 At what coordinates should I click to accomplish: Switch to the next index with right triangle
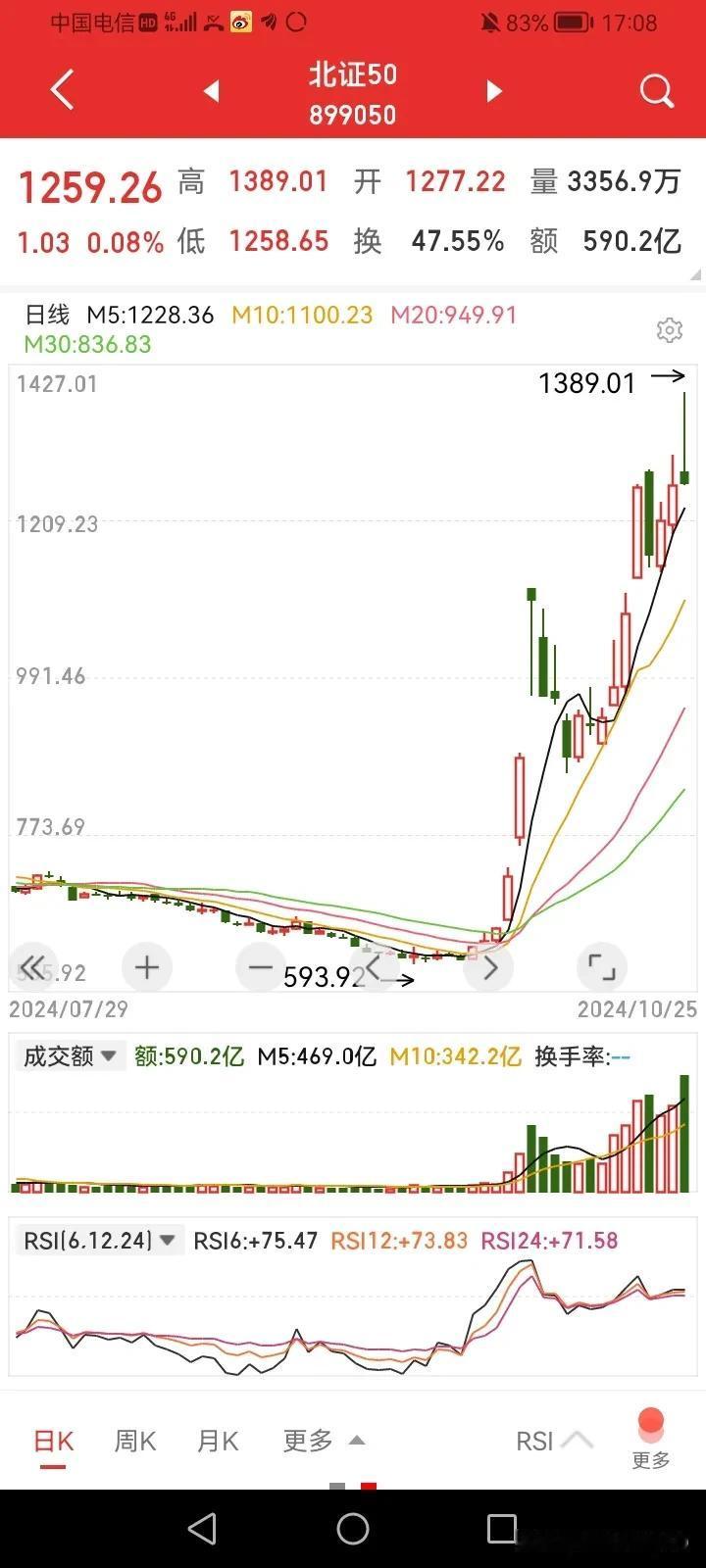494,91
